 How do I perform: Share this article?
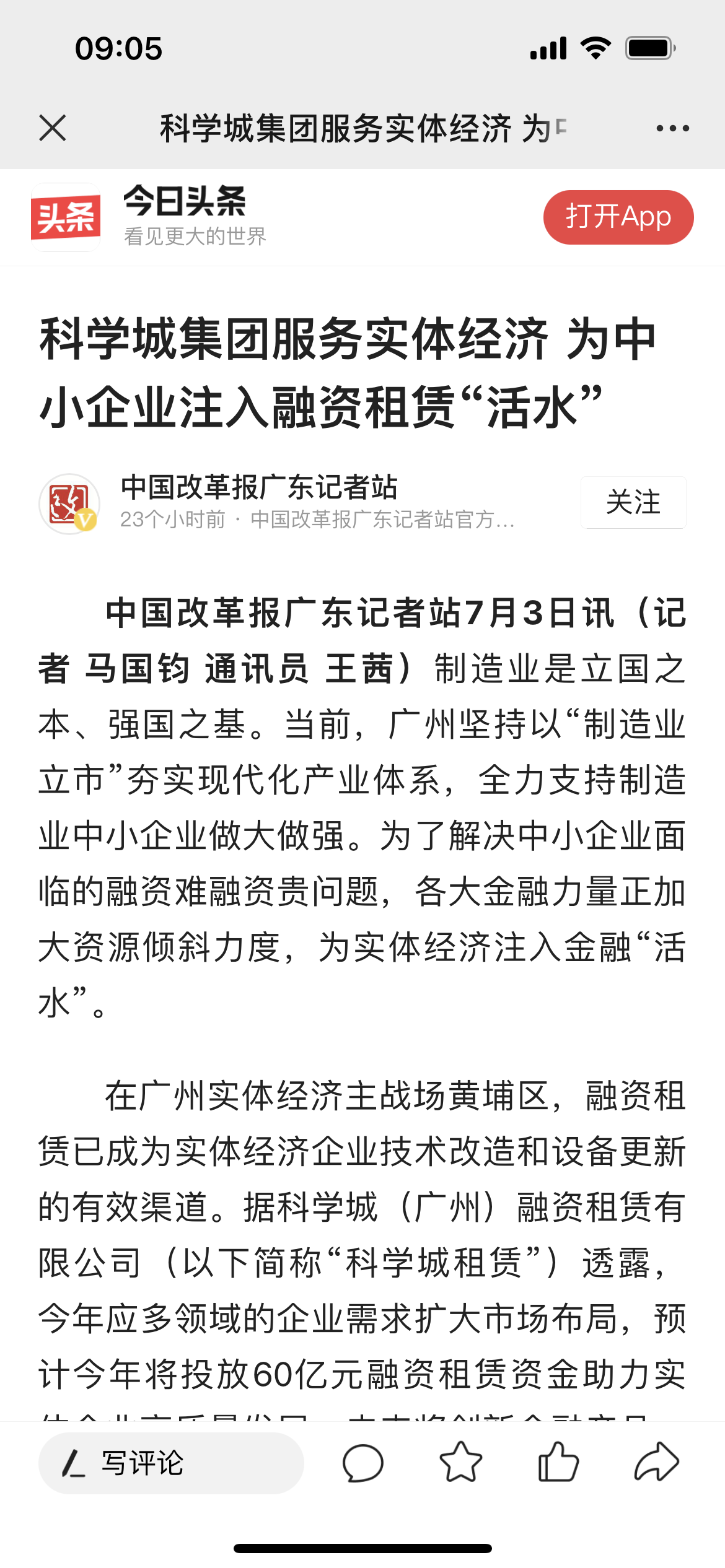click(656, 1462)
